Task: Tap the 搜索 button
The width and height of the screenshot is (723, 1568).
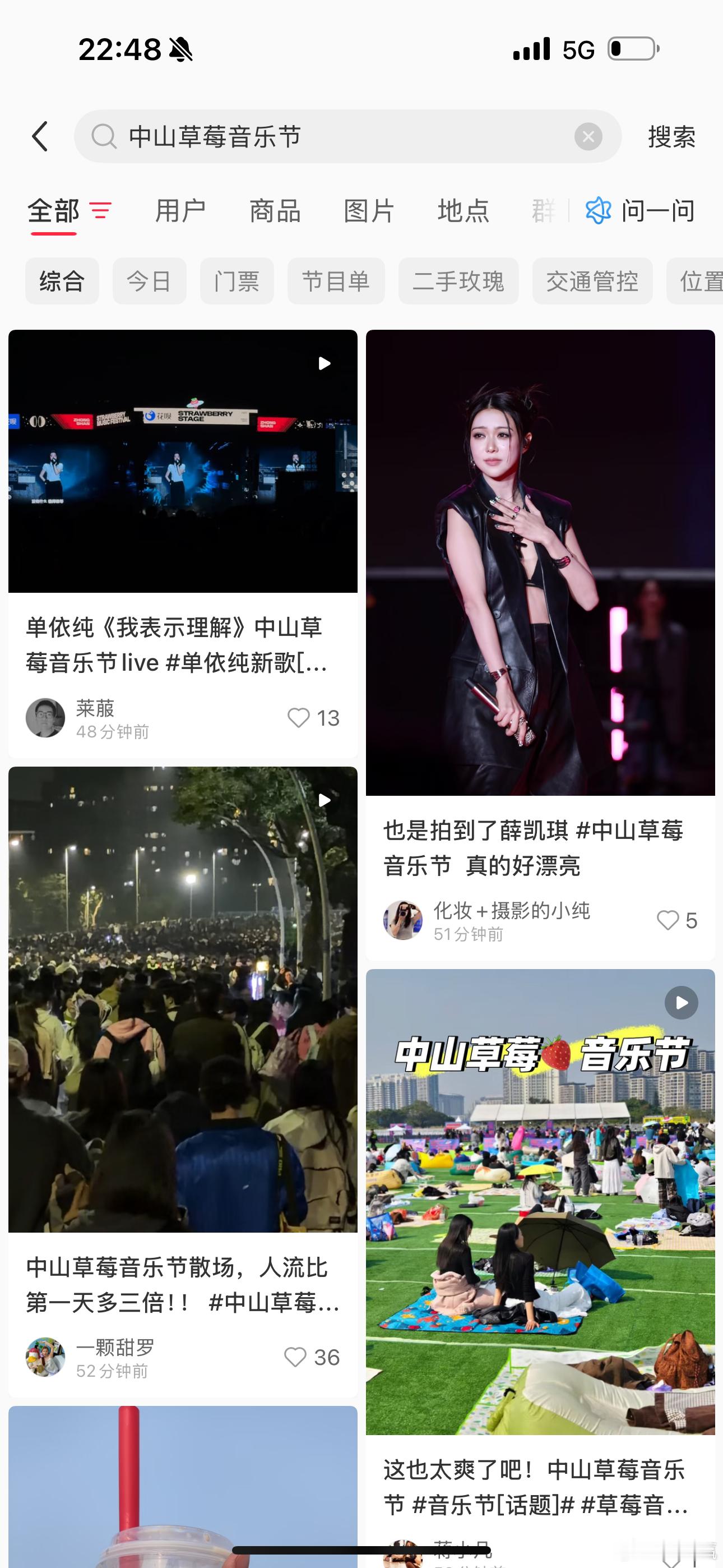Action: coord(671,136)
